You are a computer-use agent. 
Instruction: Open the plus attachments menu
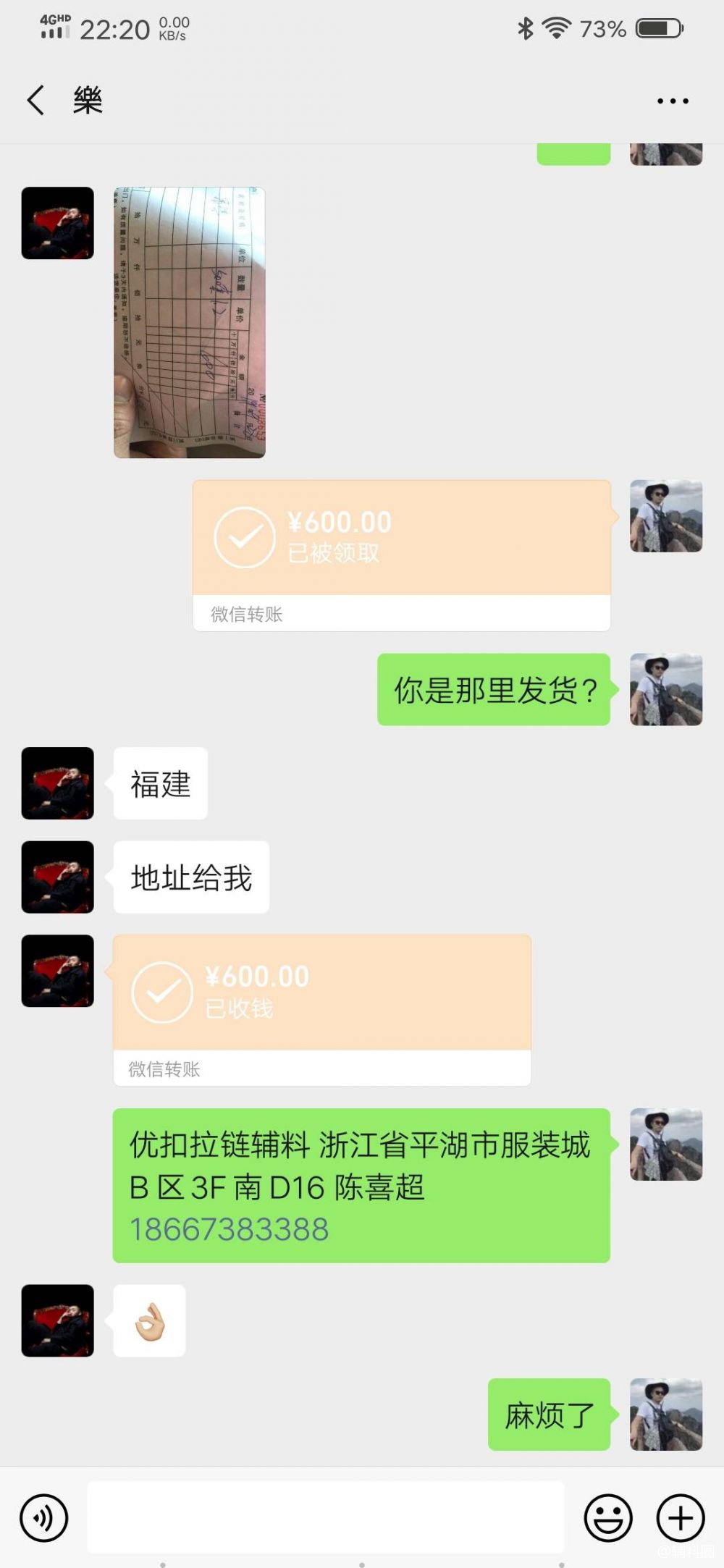click(680, 1517)
